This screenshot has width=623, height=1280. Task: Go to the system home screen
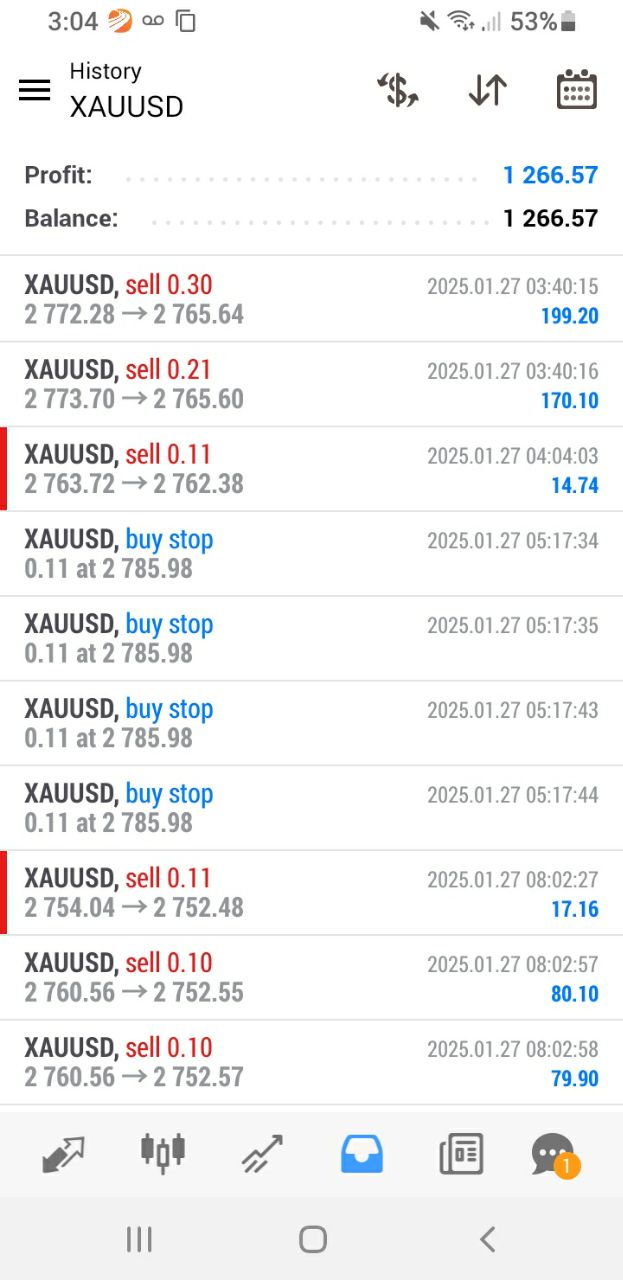coord(312,1240)
